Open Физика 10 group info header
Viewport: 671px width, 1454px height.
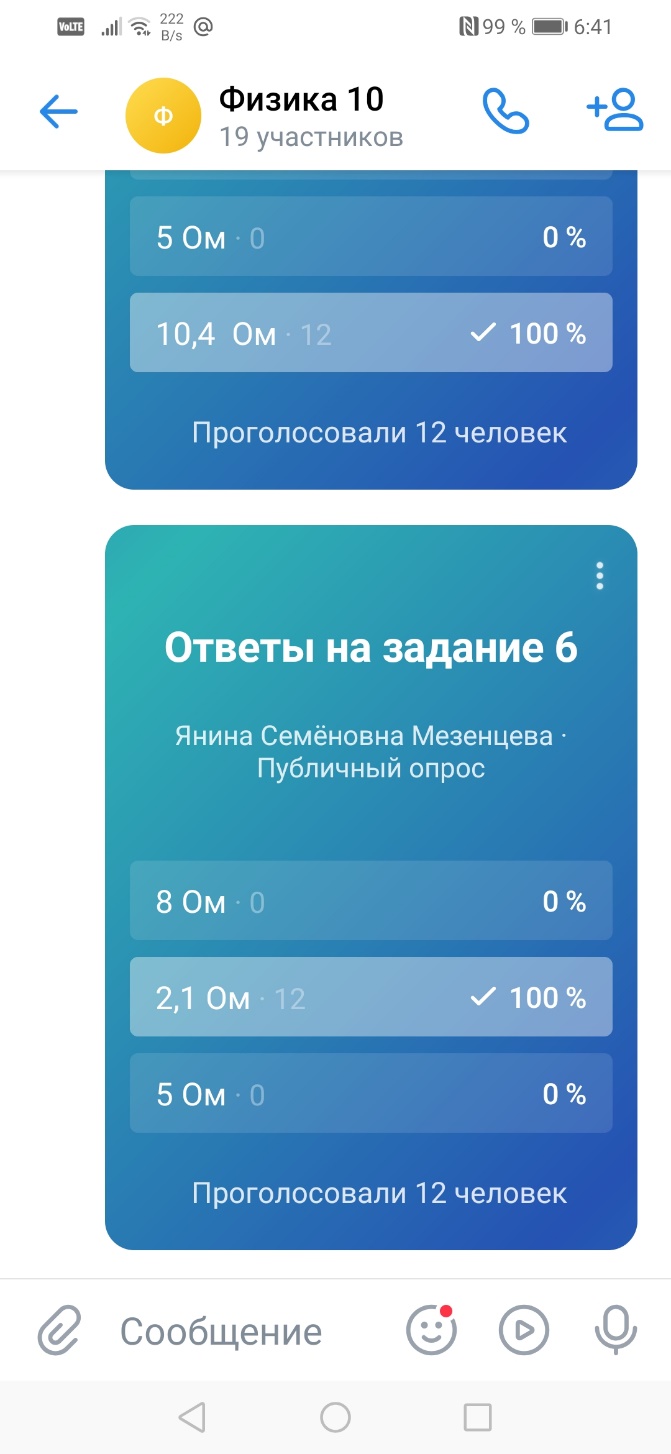point(300,116)
